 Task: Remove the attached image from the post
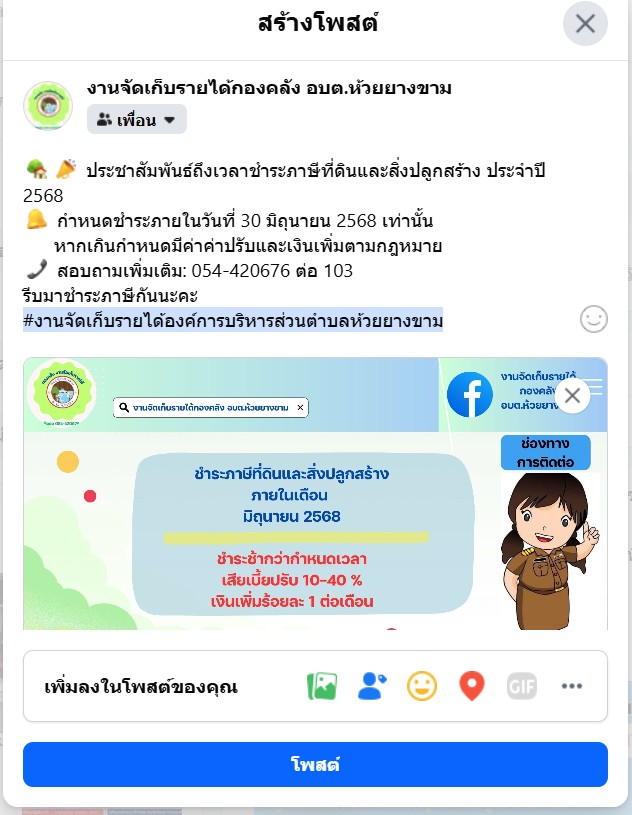click(572, 396)
